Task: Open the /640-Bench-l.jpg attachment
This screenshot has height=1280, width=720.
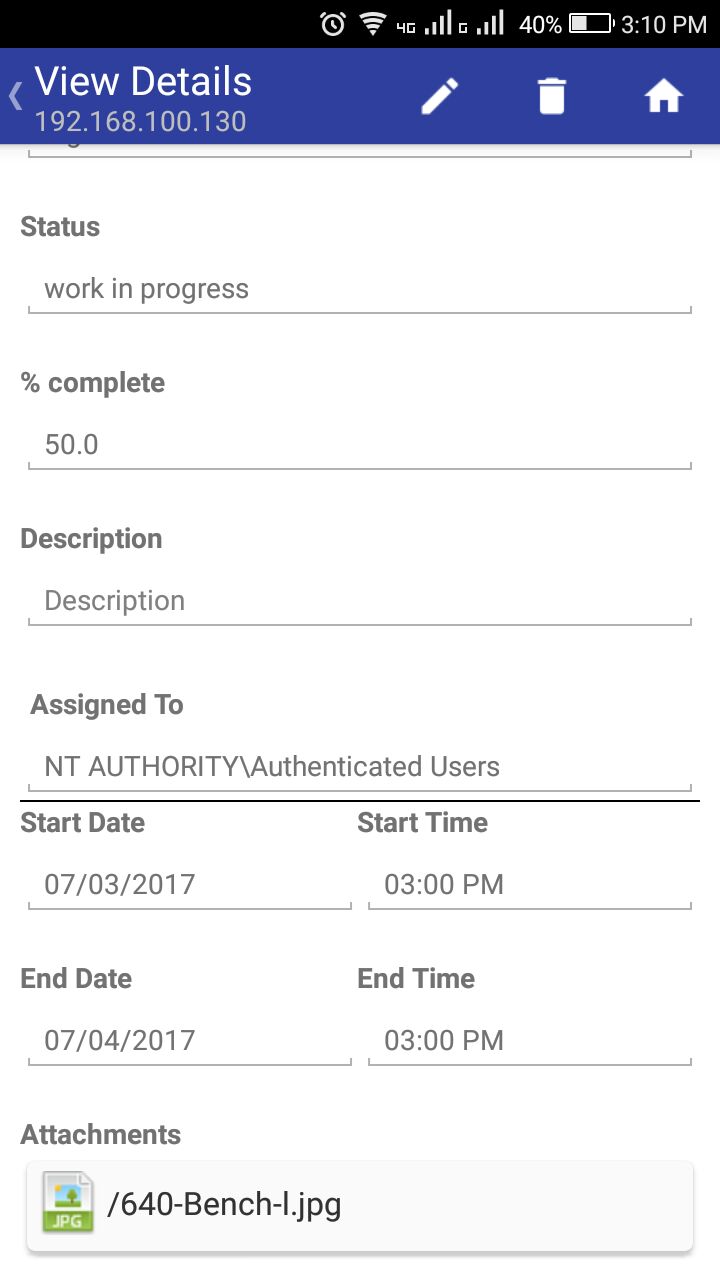Action: click(x=360, y=1205)
